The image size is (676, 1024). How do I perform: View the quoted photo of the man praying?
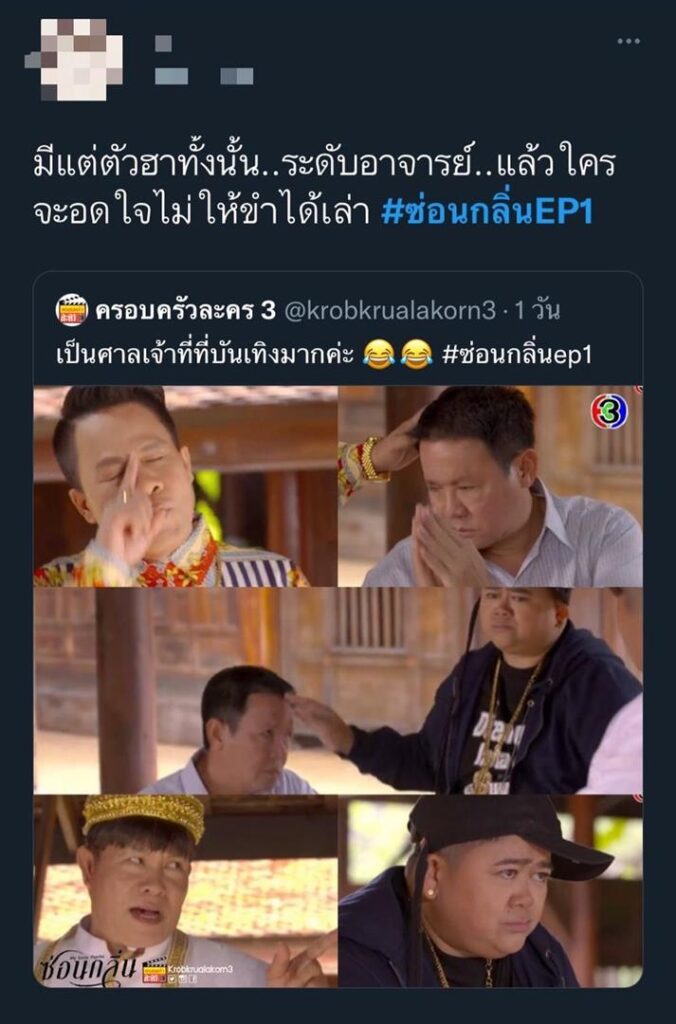pyautogui.click(x=490, y=486)
